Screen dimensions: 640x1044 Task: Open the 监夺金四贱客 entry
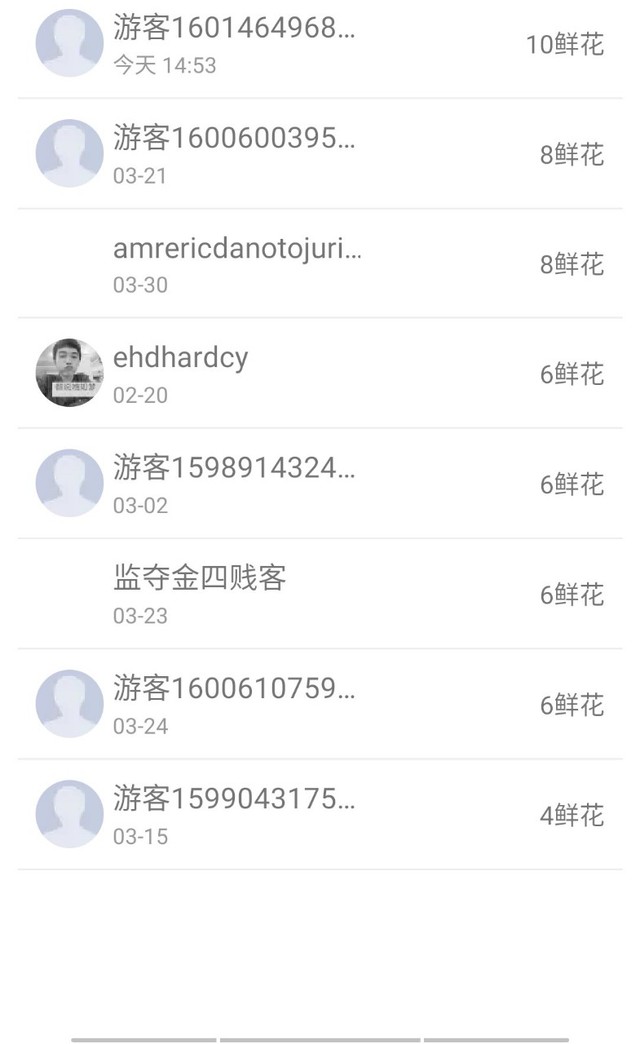click(320, 594)
